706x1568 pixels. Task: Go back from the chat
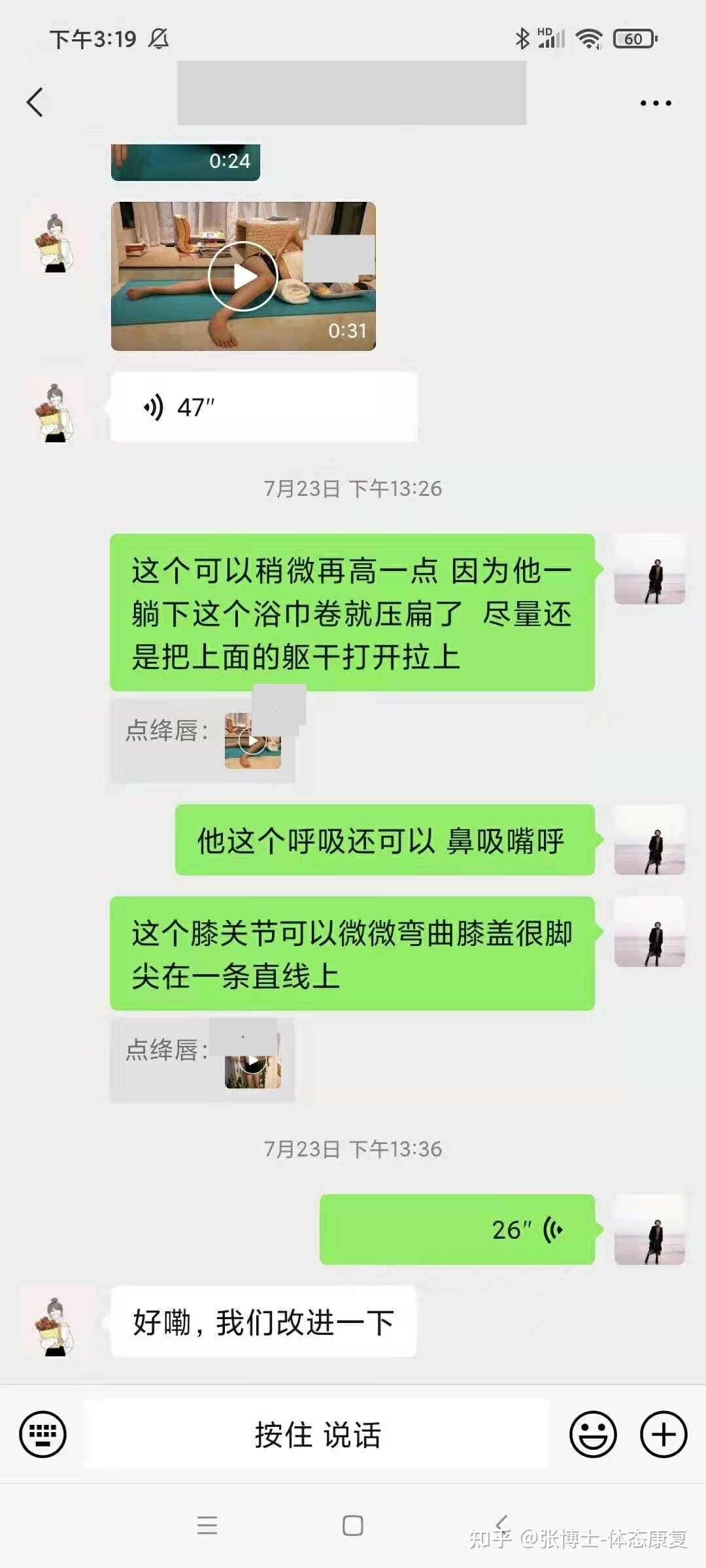point(35,103)
